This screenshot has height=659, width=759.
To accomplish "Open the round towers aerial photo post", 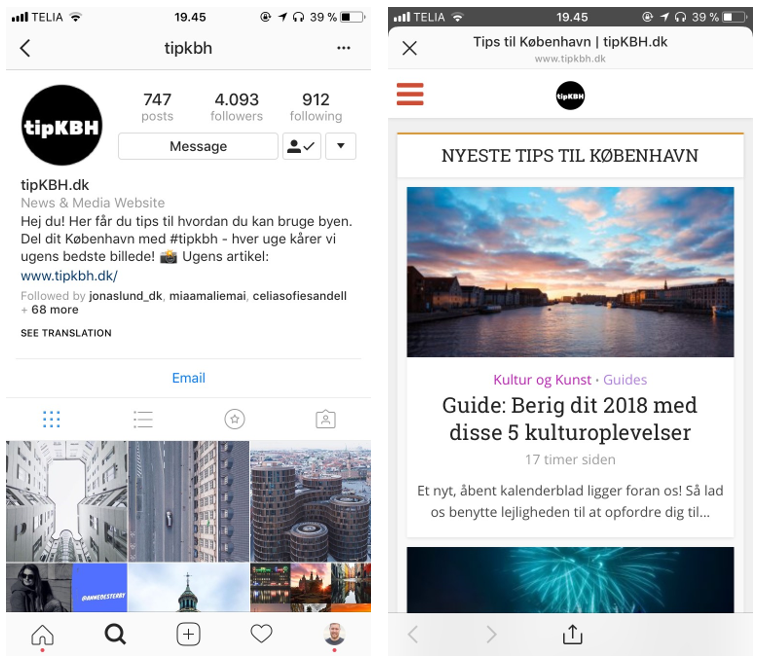I will (x=310, y=500).
